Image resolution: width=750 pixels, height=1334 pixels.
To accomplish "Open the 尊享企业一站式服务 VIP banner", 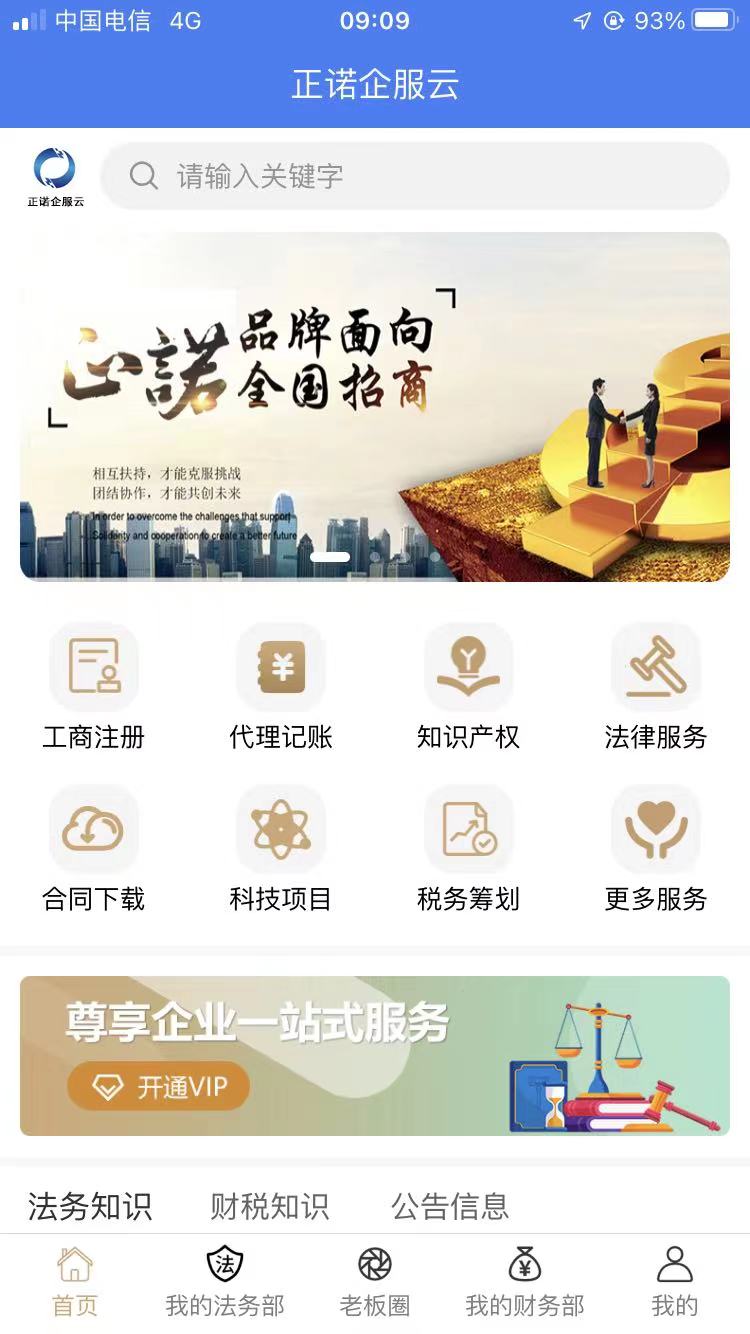I will [375, 1055].
